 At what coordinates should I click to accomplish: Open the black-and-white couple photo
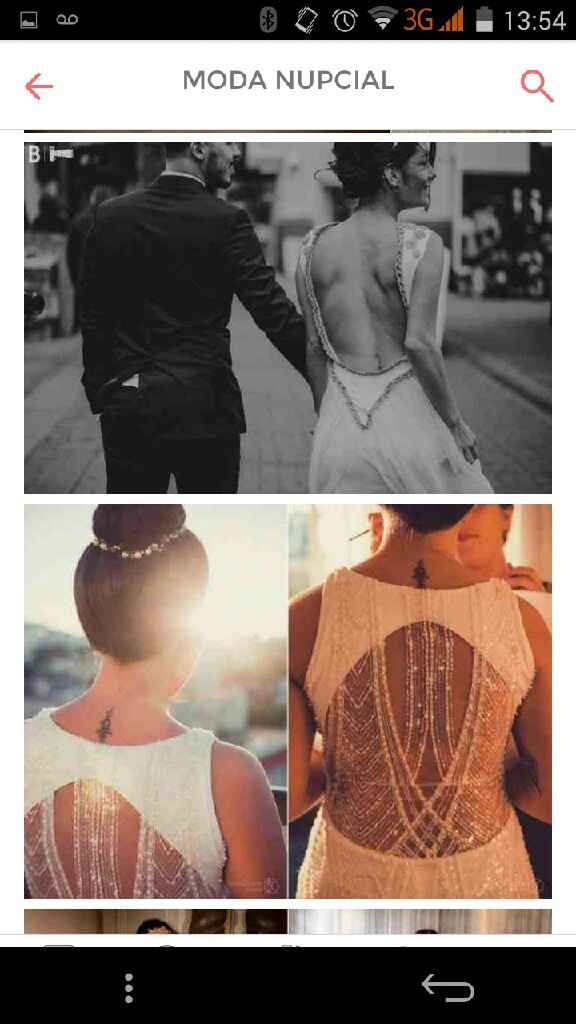coord(288,317)
